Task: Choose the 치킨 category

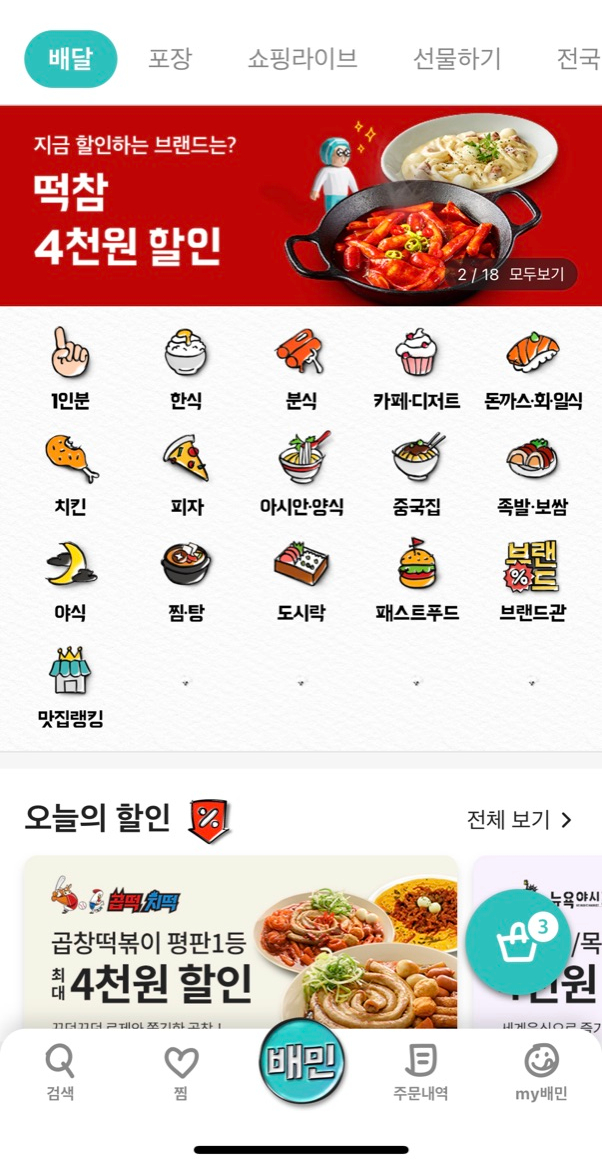Action: click(x=70, y=474)
